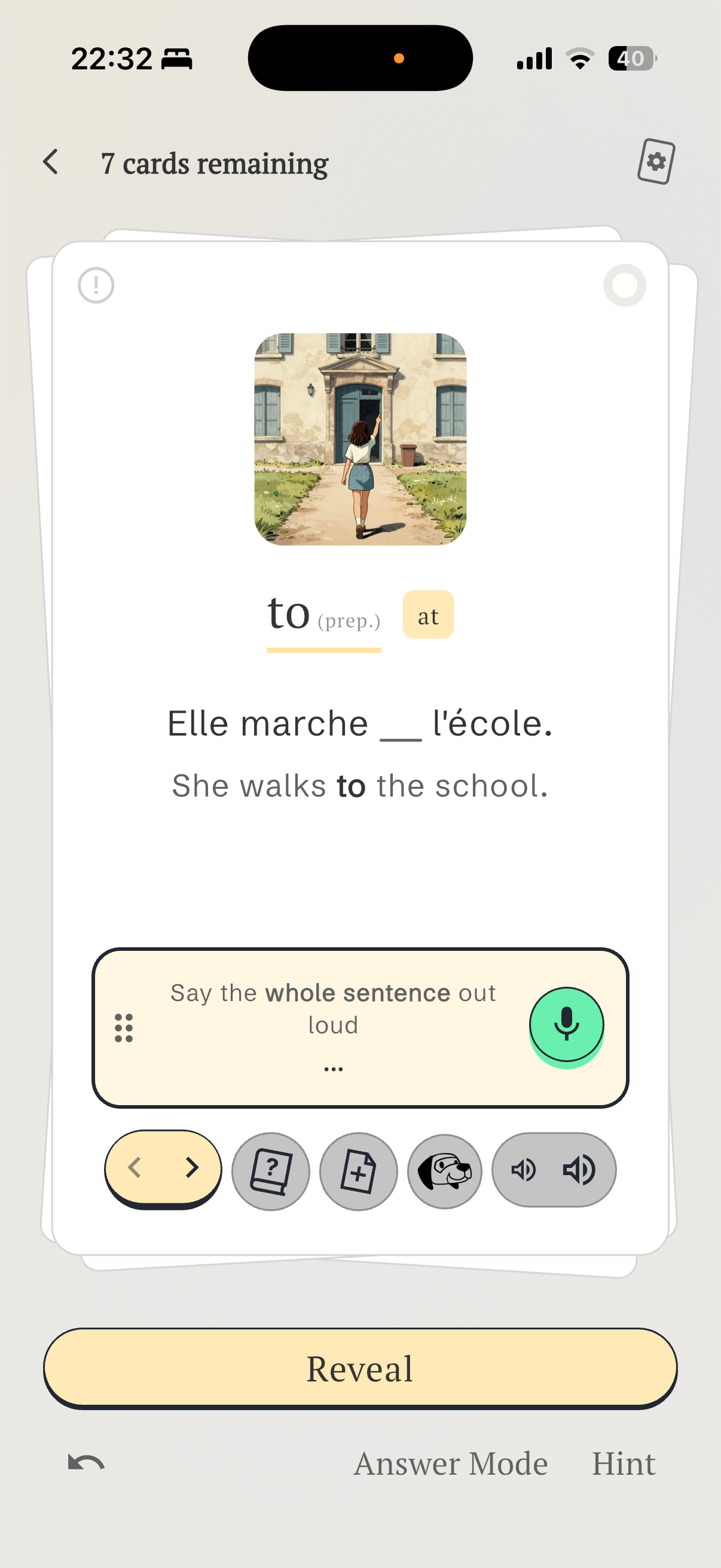Open the illustrated school image
721x1568 pixels.
360,439
